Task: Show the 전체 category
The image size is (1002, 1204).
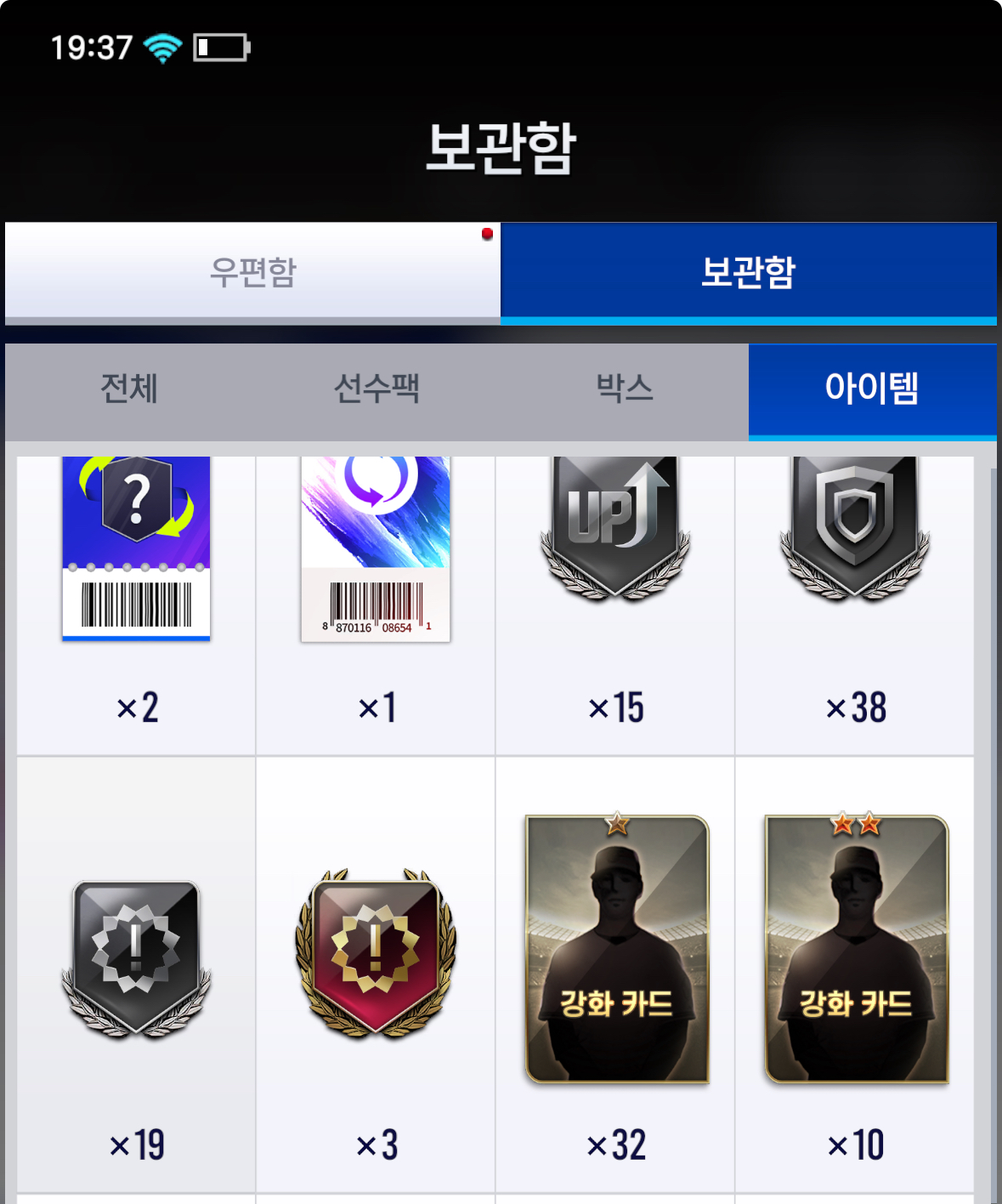Action: 129,389
